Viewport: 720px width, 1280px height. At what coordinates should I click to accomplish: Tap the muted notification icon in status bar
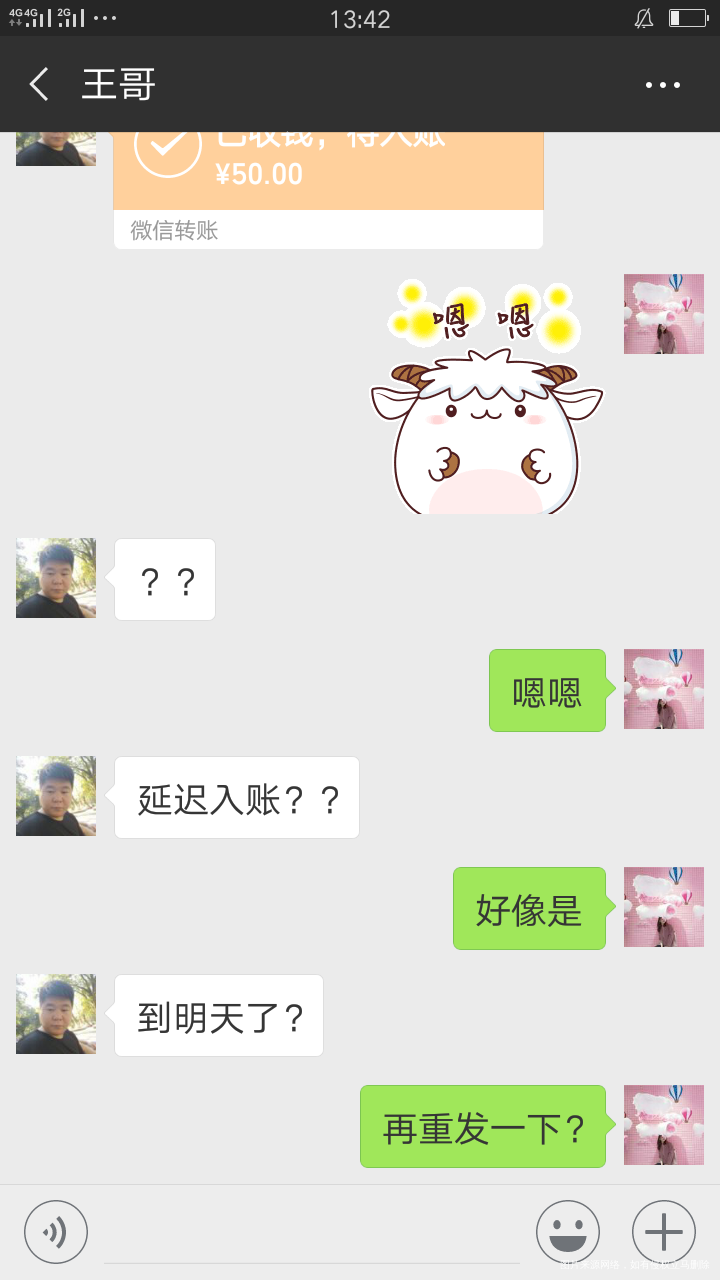click(644, 17)
